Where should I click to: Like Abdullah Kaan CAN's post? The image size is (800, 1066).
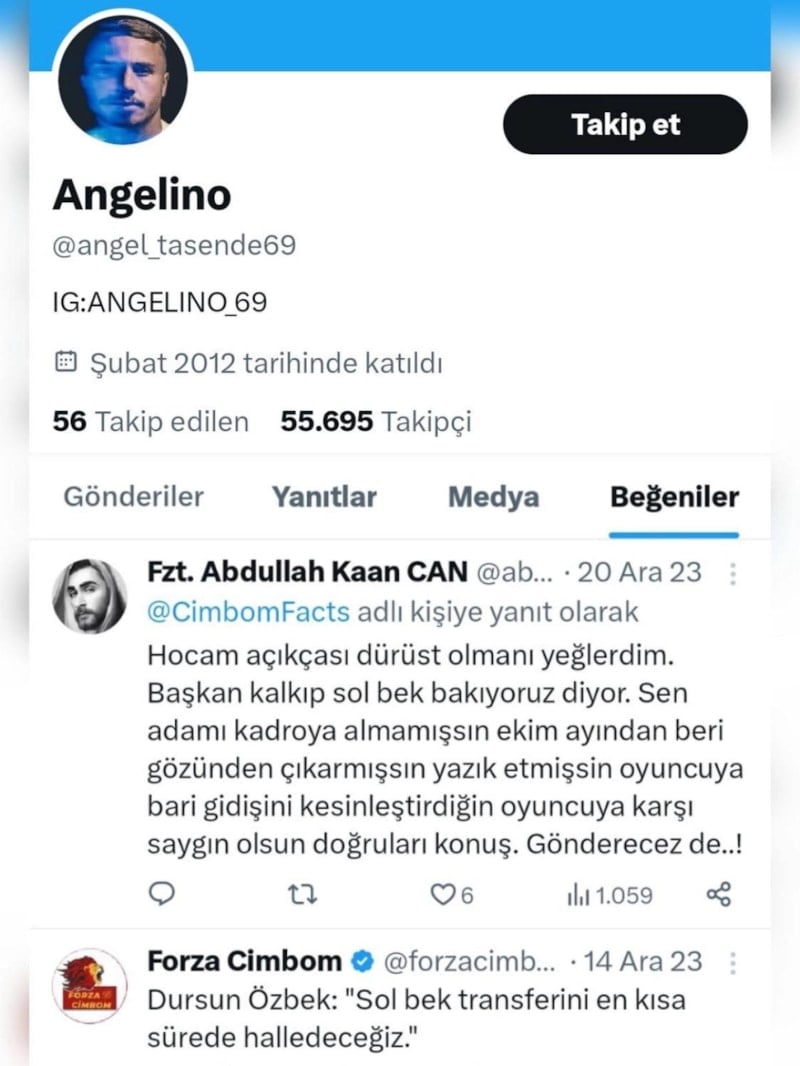[443, 895]
